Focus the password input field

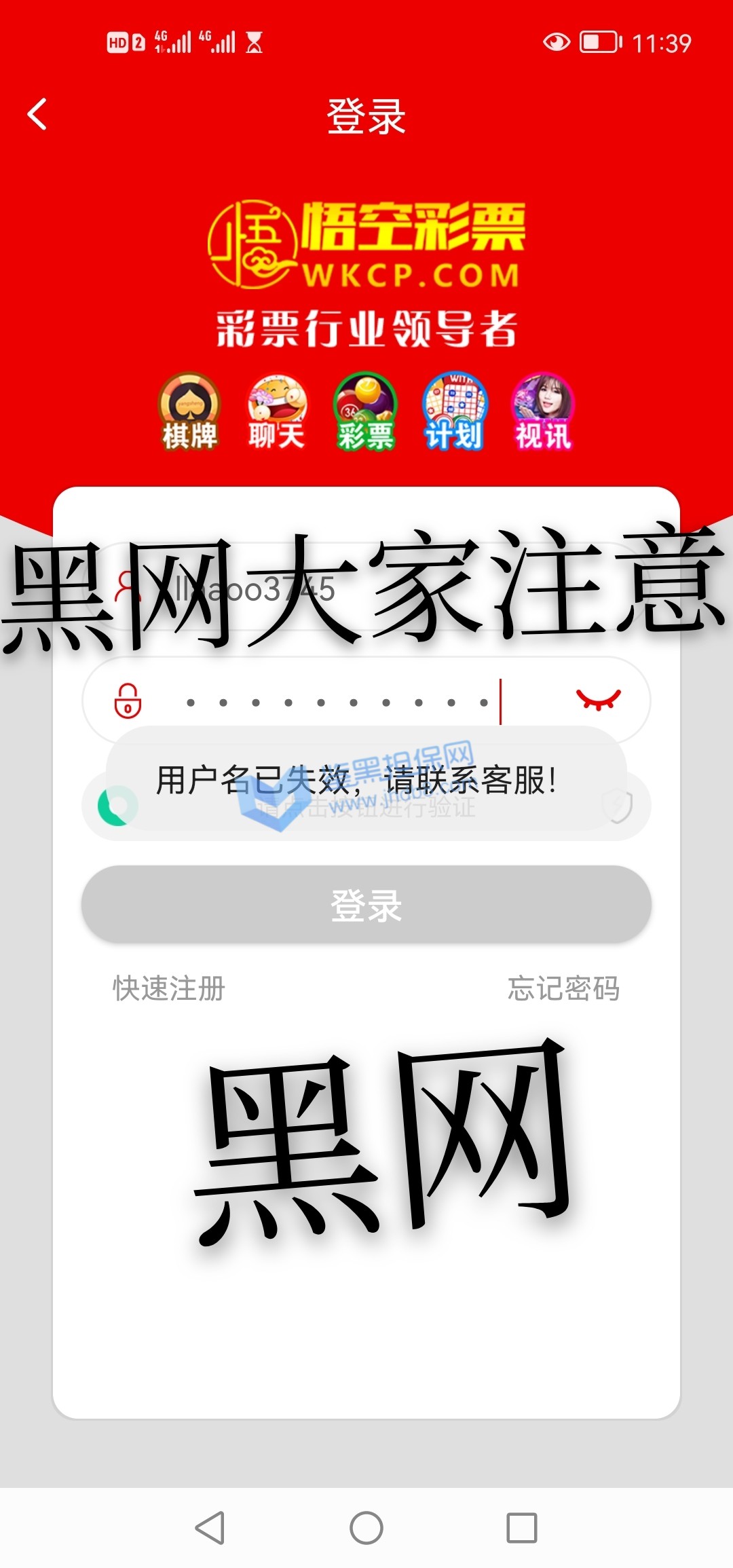point(339,701)
